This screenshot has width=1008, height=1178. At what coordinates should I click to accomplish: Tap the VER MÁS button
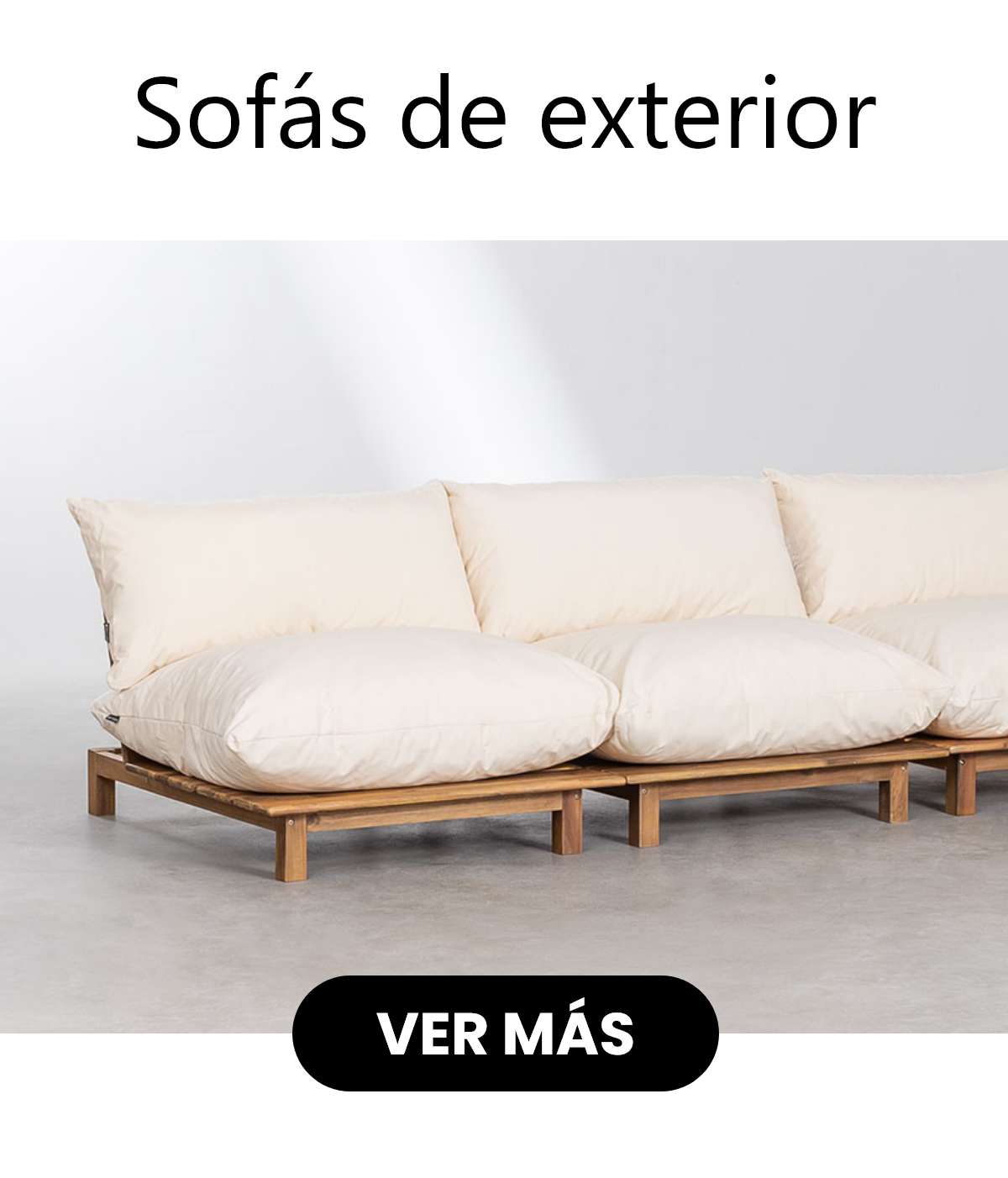(x=505, y=1033)
